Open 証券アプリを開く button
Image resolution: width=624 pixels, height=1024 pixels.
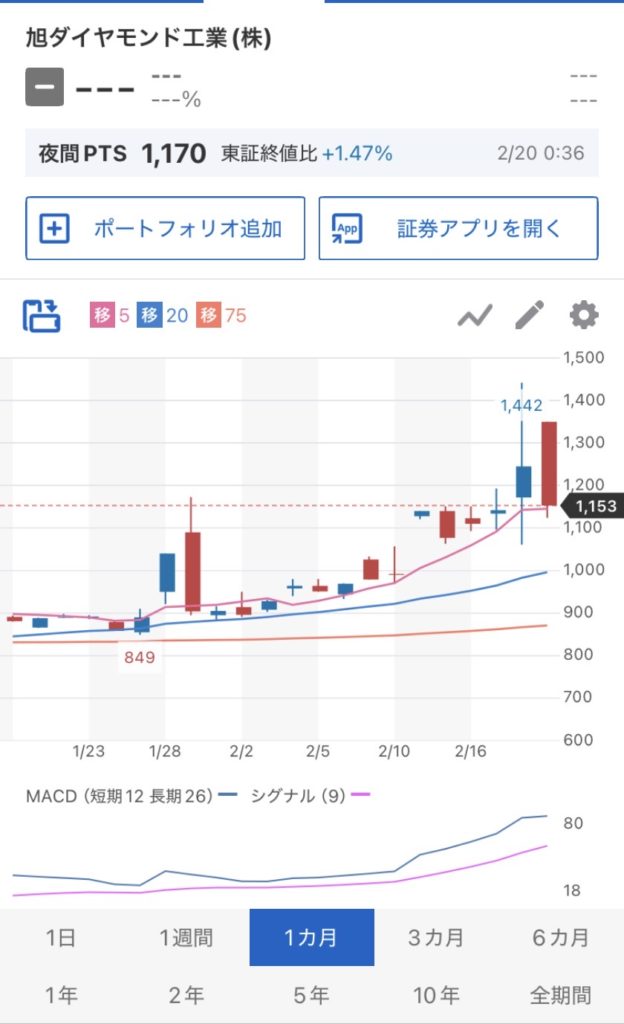click(458, 228)
